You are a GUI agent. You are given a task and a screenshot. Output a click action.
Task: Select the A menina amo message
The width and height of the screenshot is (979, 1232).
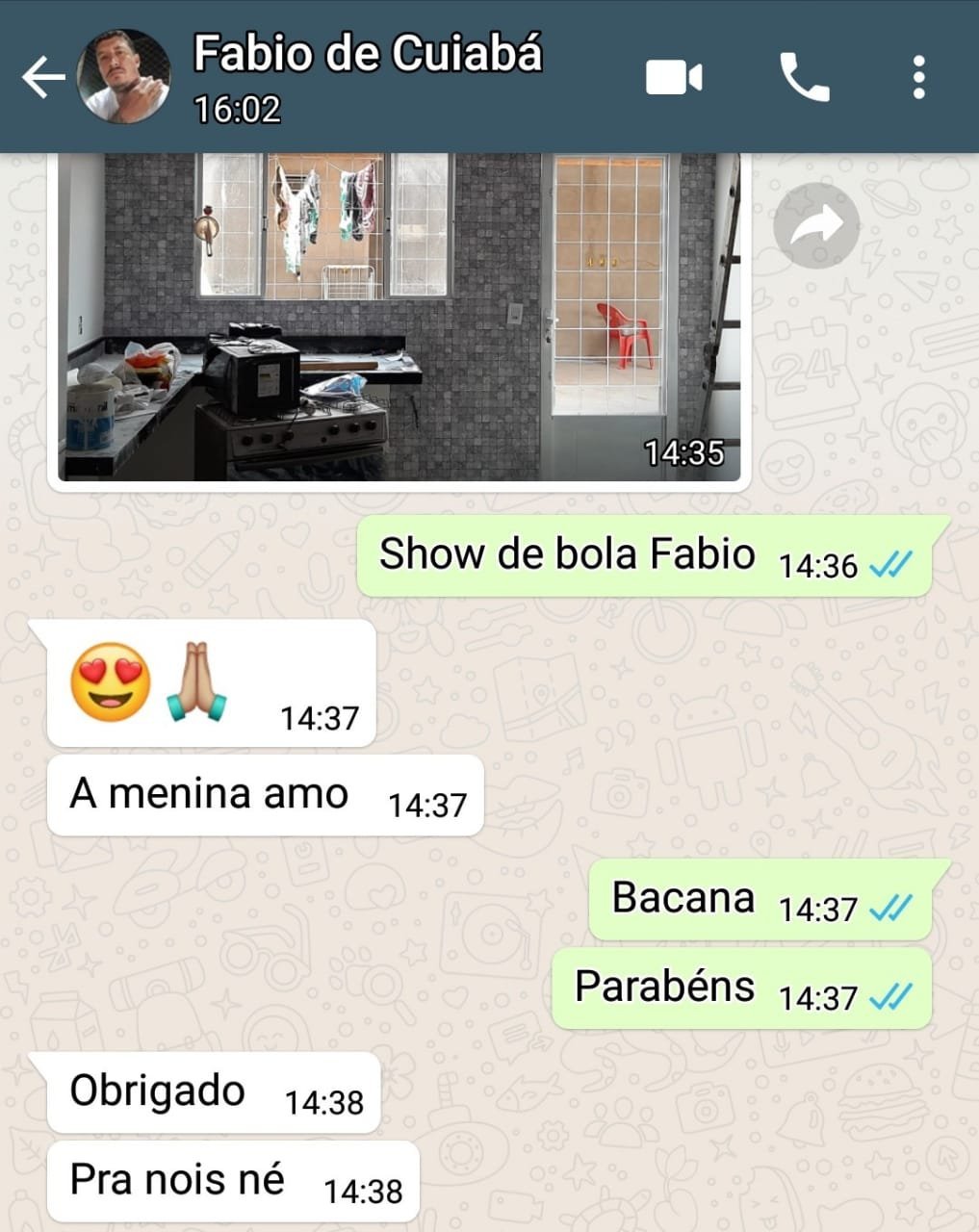coord(207,793)
